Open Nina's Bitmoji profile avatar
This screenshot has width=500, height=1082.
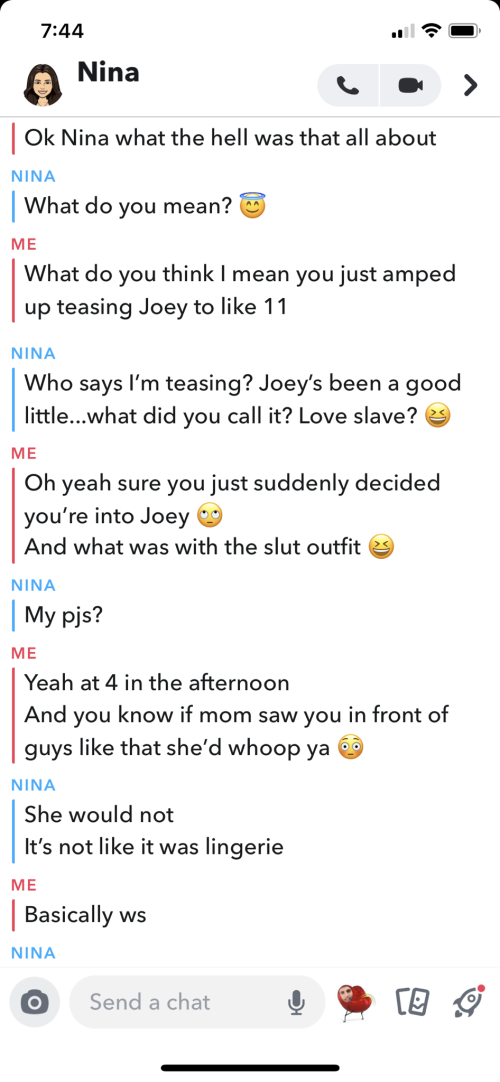[43, 85]
